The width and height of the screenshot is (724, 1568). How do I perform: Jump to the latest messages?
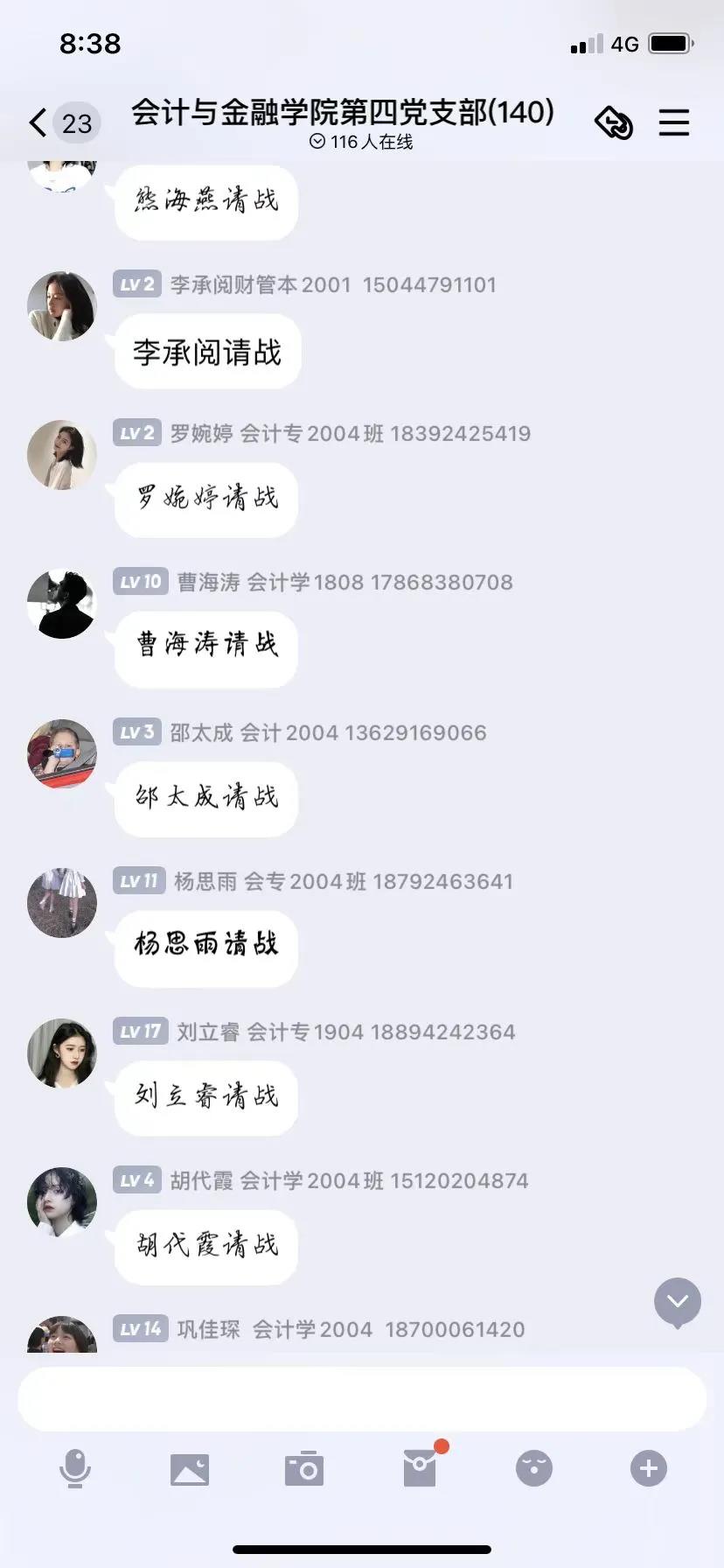678,1302
